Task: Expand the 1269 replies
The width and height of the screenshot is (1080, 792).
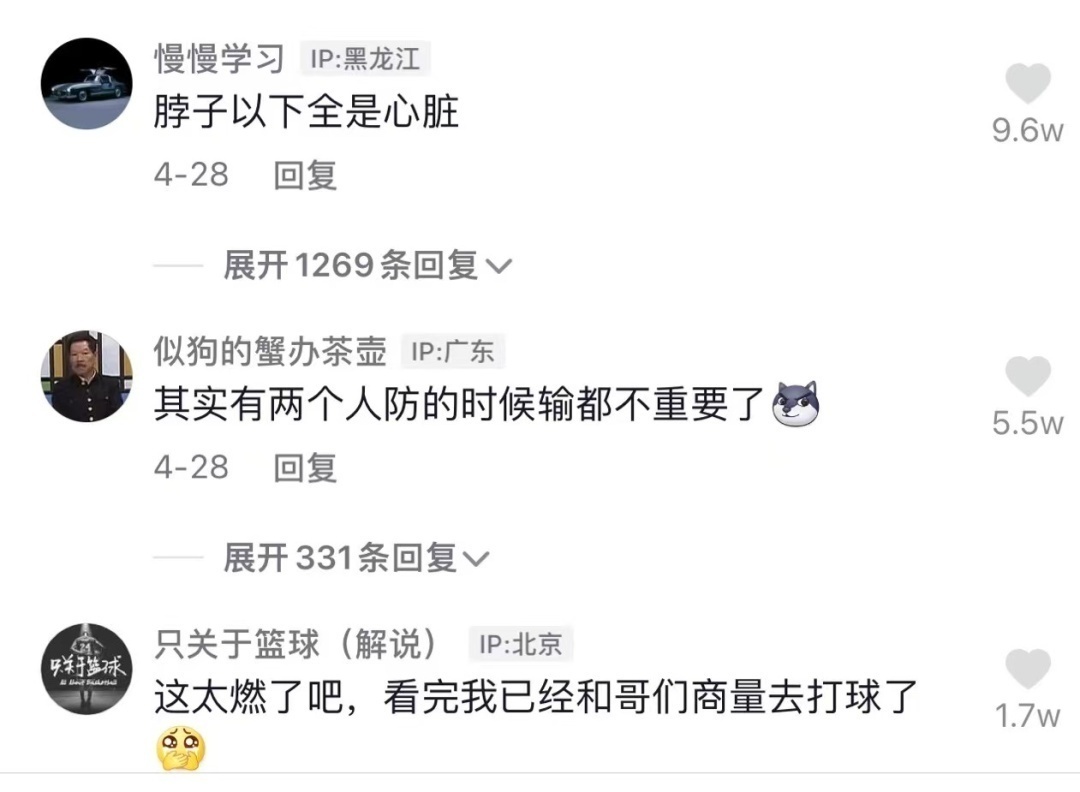Action: tap(367, 265)
